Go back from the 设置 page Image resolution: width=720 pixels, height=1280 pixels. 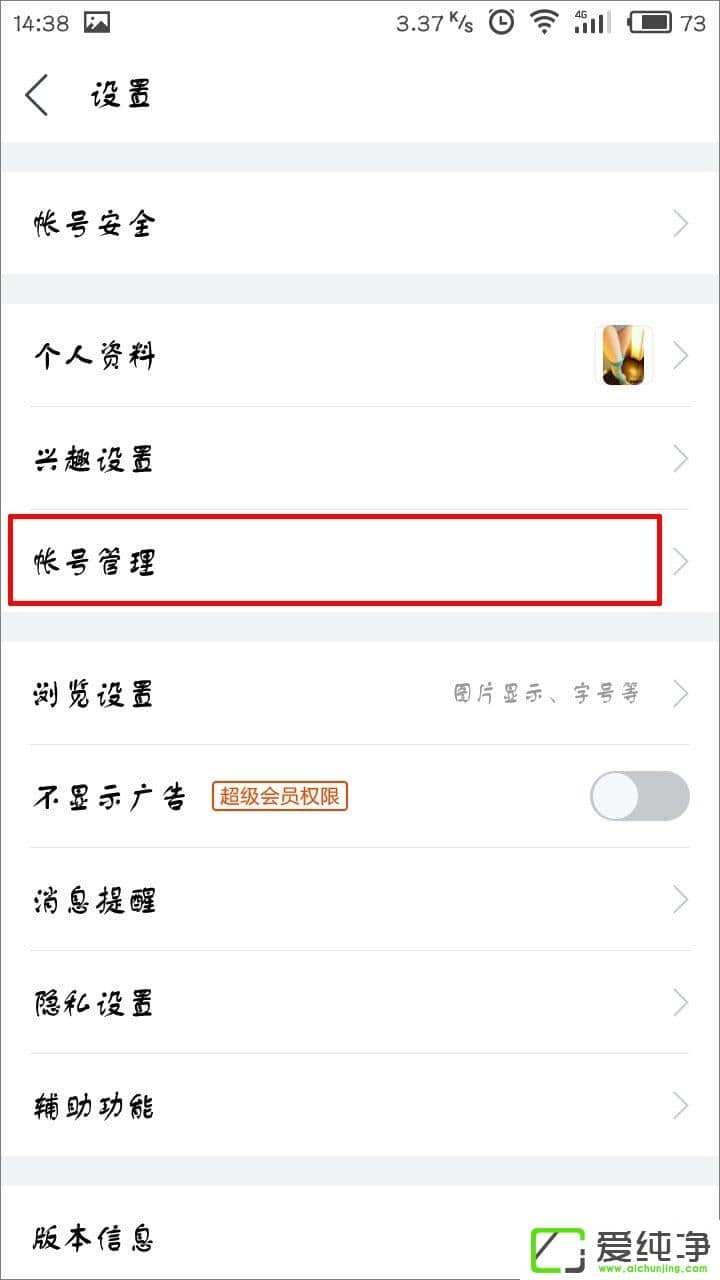click(x=38, y=96)
